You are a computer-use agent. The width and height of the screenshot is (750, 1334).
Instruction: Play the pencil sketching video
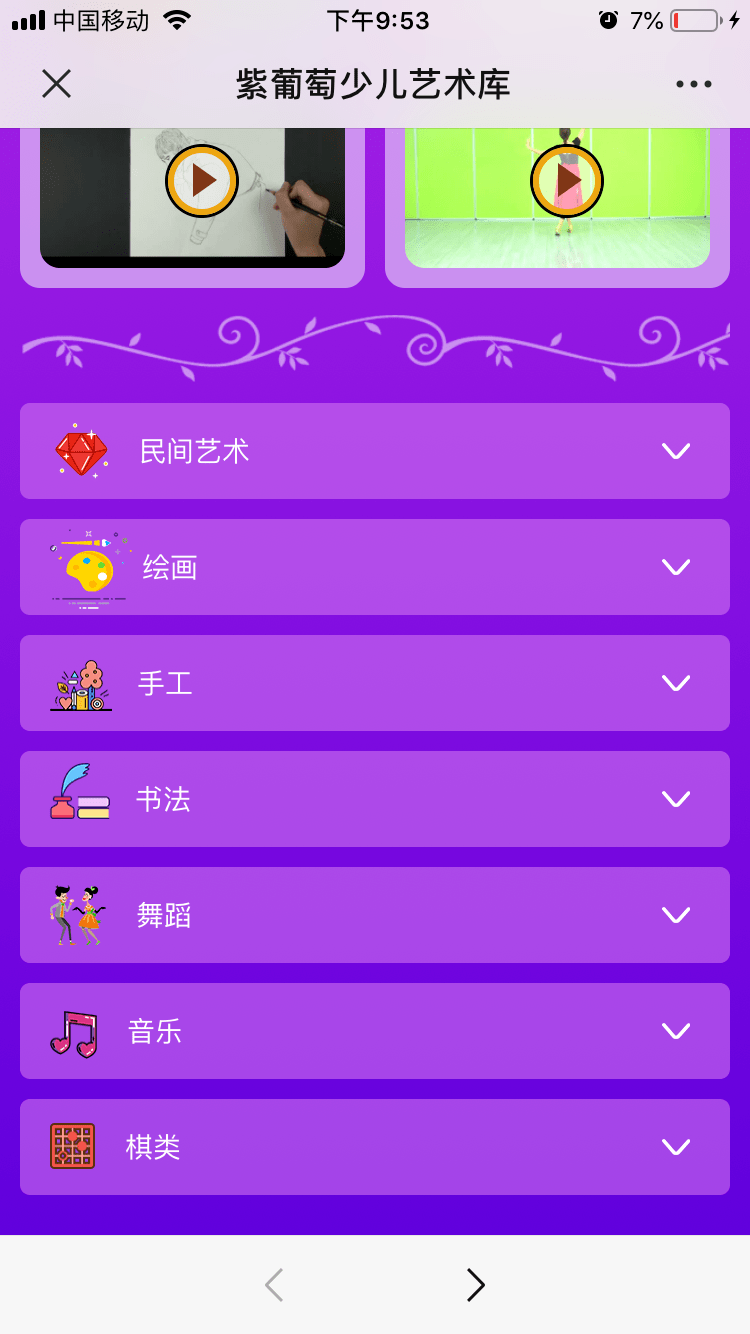[202, 181]
